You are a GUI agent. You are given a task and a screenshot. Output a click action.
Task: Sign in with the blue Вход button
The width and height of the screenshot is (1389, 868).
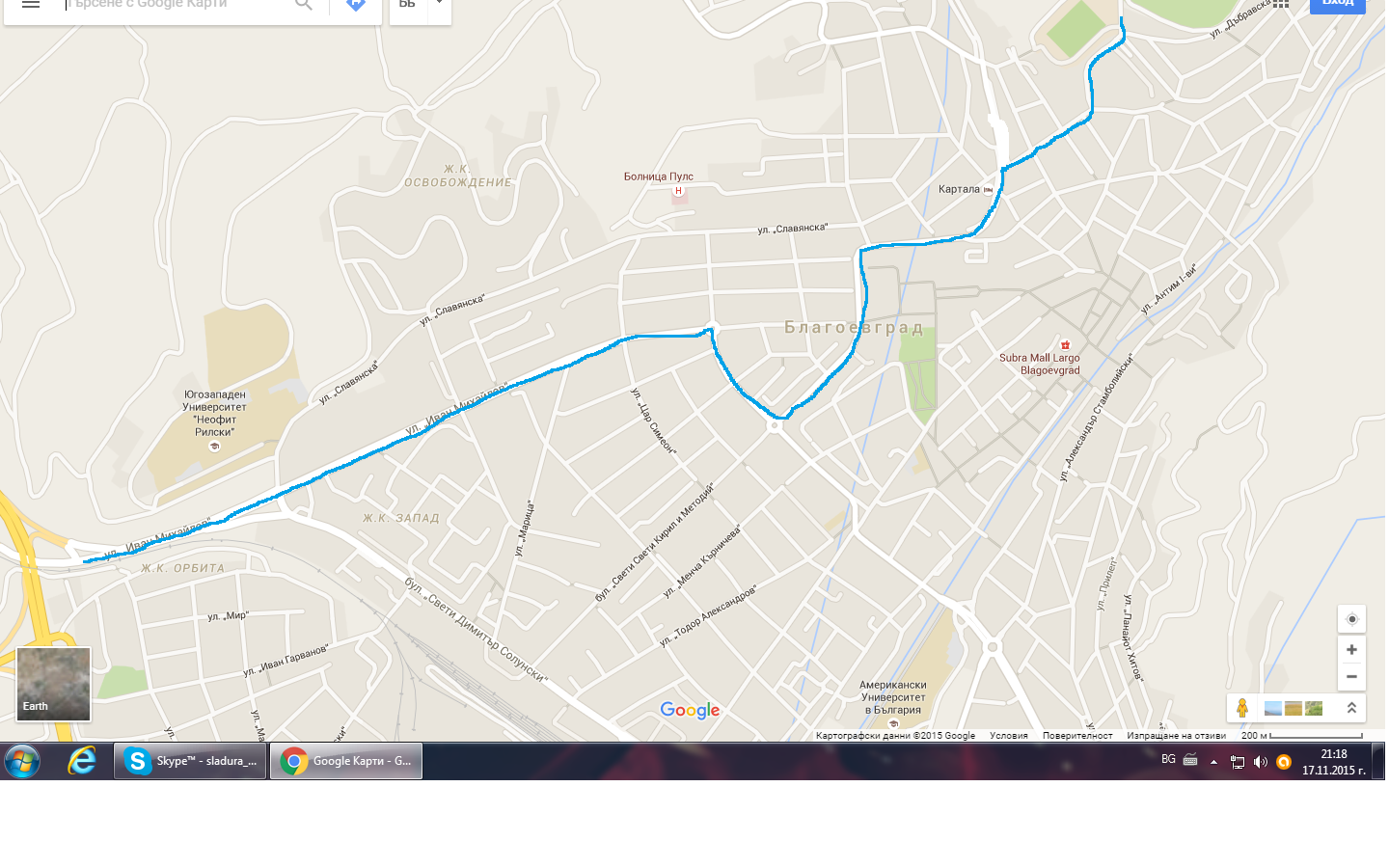[1337, 5]
